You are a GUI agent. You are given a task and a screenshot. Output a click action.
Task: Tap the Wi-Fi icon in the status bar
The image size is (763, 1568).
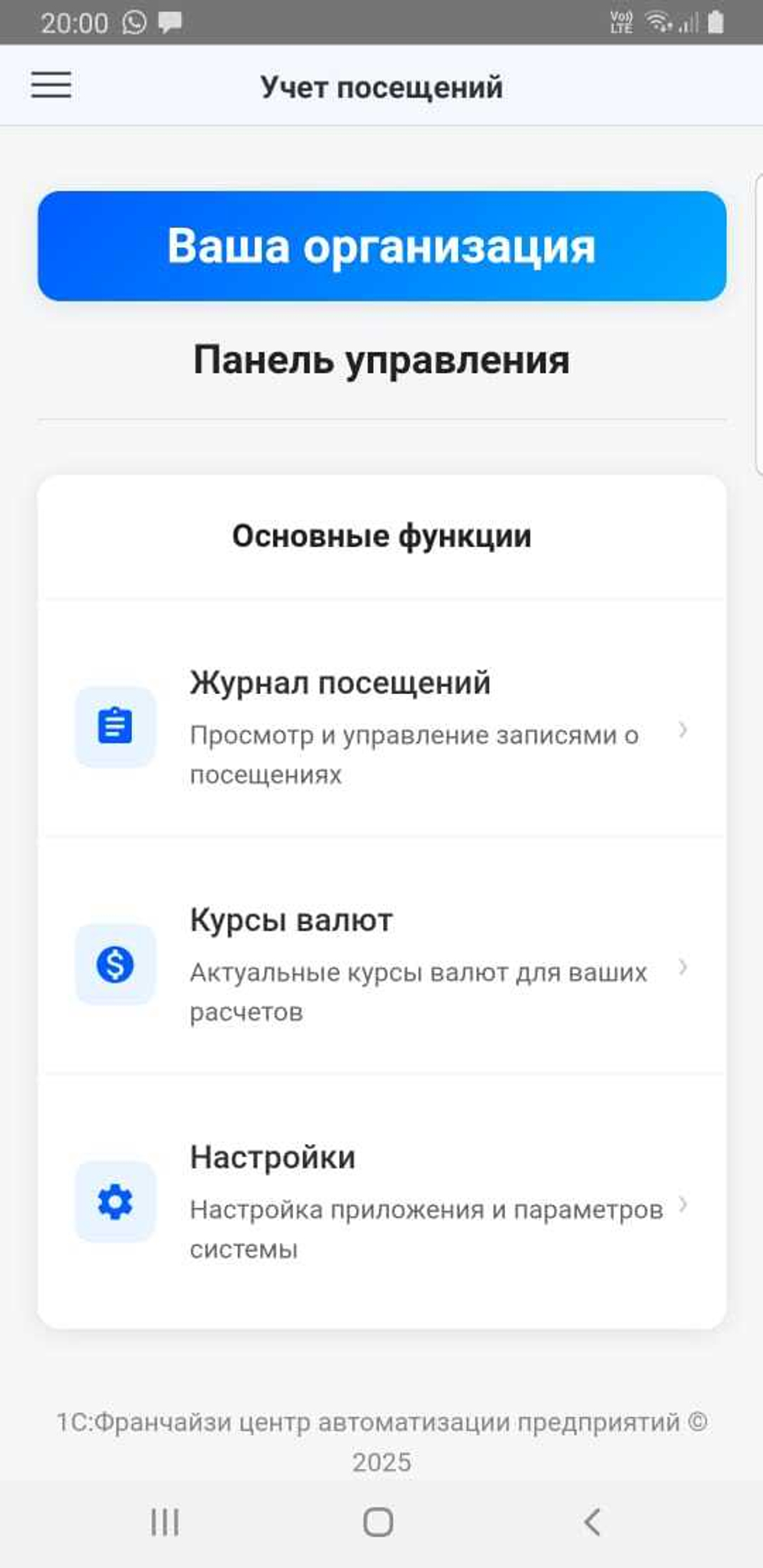click(658, 21)
